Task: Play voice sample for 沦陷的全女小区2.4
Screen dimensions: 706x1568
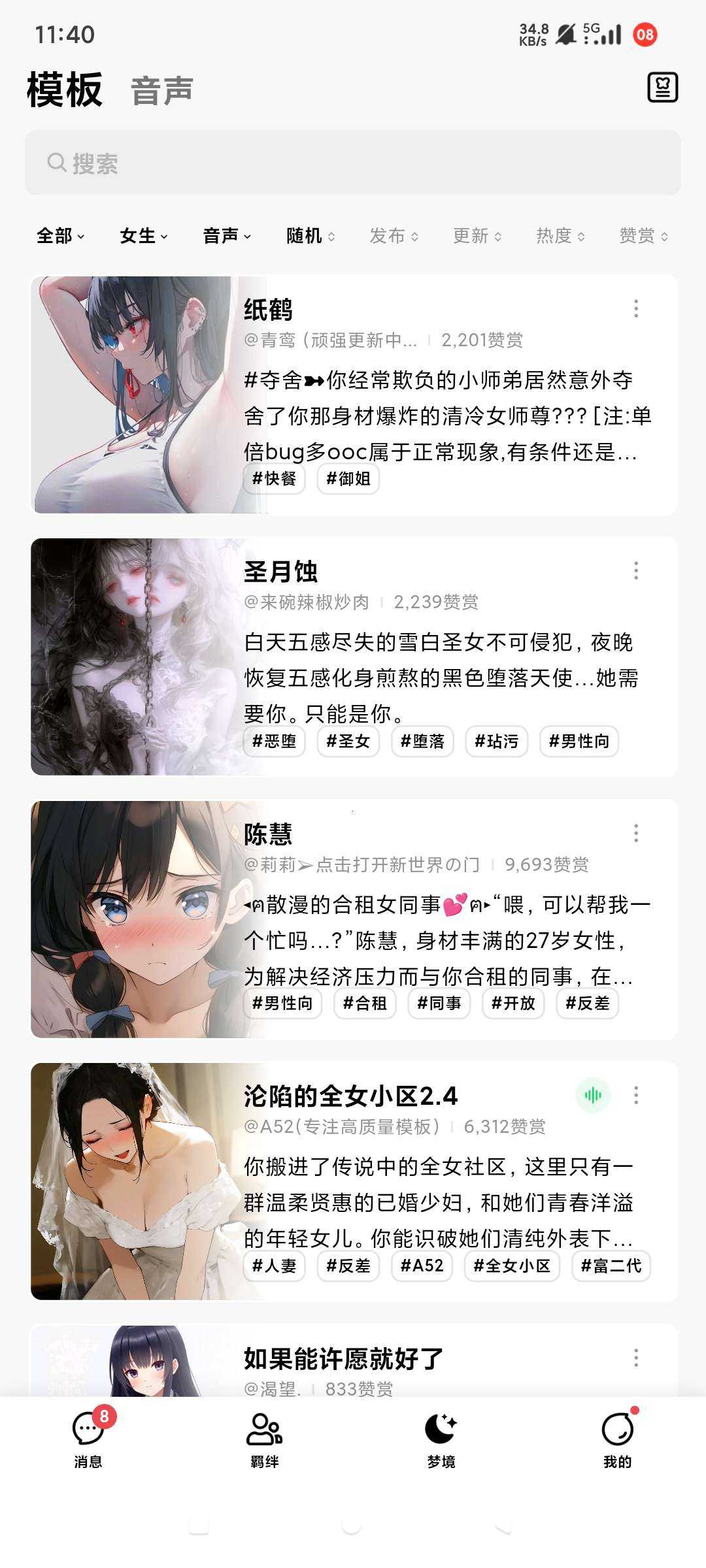Action: pyautogui.click(x=593, y=1095)
